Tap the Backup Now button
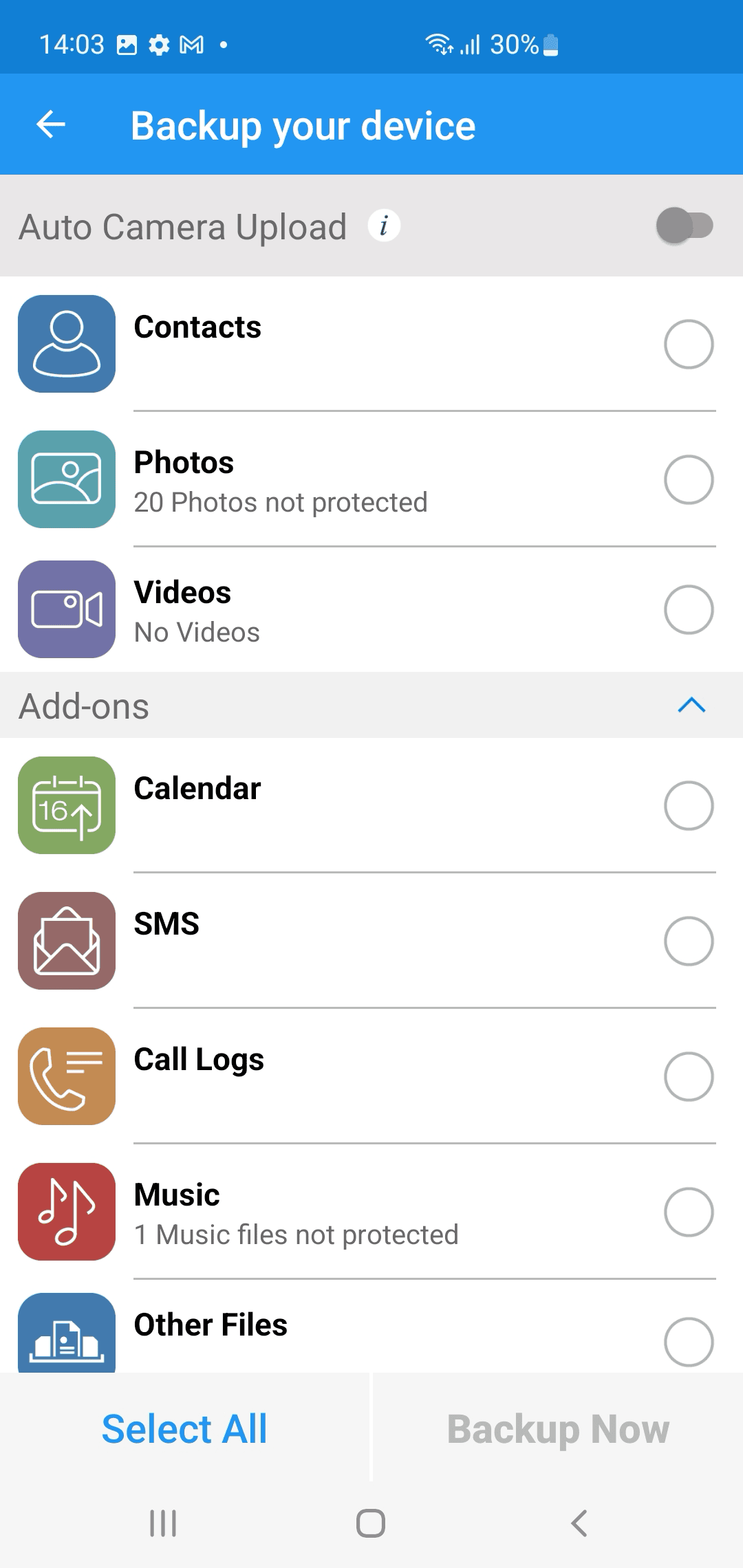743x1568 pixels. tap(558, 1428)
